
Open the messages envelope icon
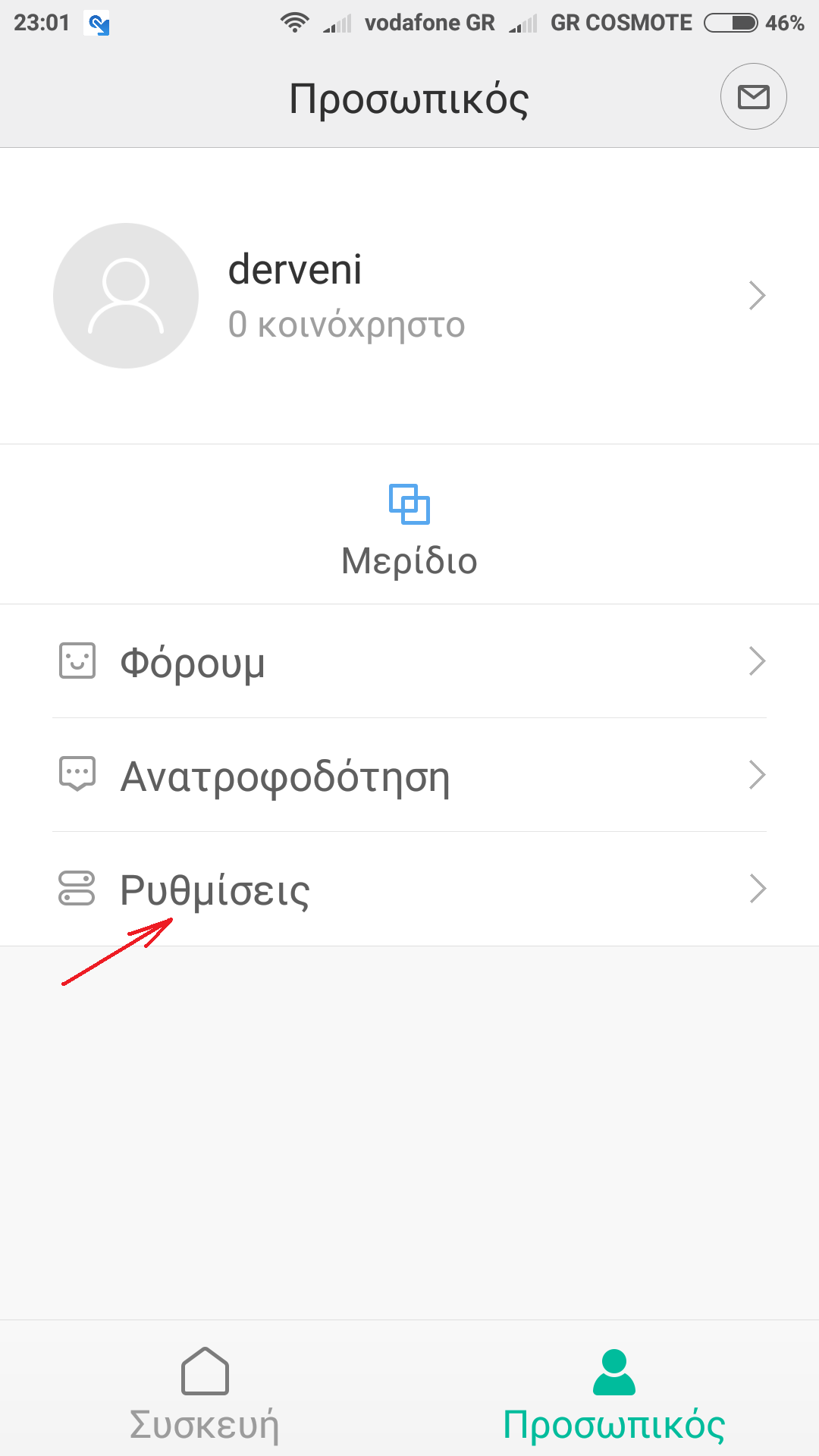(x=753, y=96)
